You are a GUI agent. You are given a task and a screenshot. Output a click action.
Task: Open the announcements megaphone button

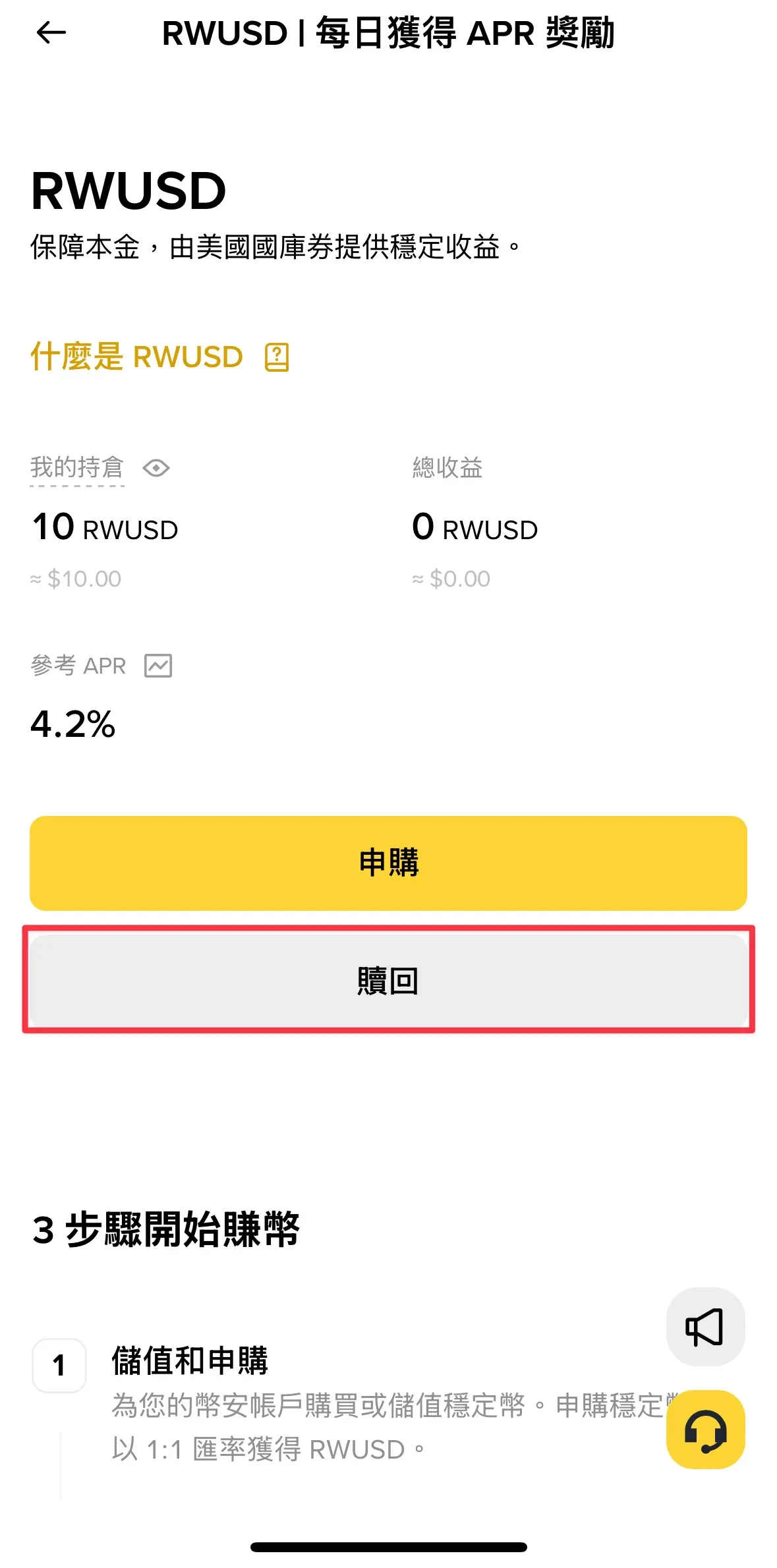point(705,1327)
